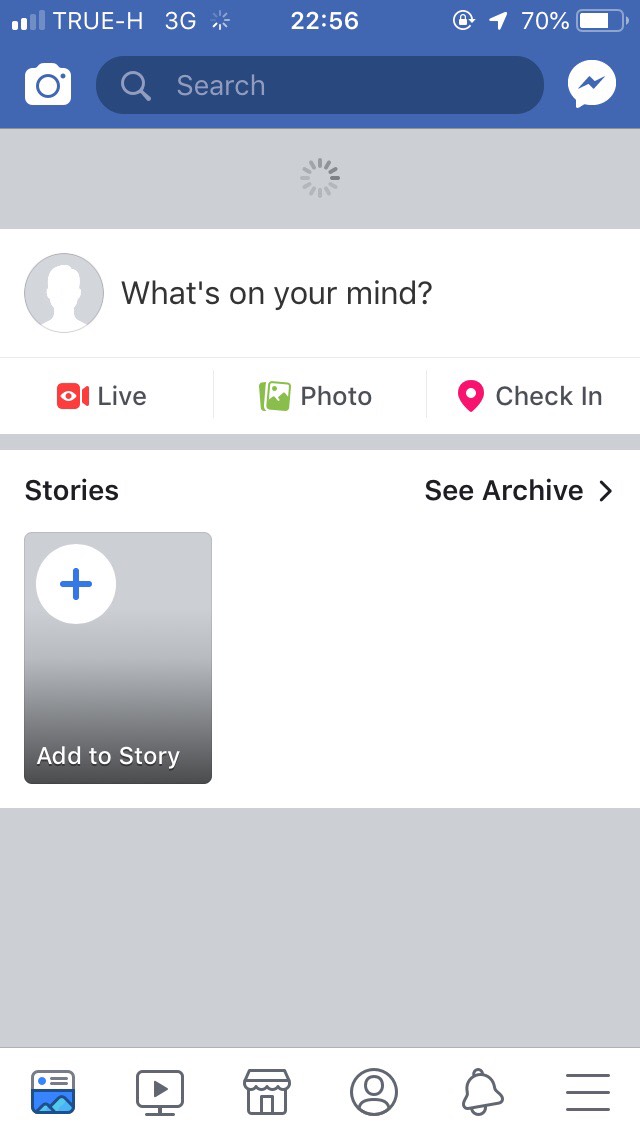Tap the Add to Story card
Screen dimensions: 640x1136
[x=118, y=658]
